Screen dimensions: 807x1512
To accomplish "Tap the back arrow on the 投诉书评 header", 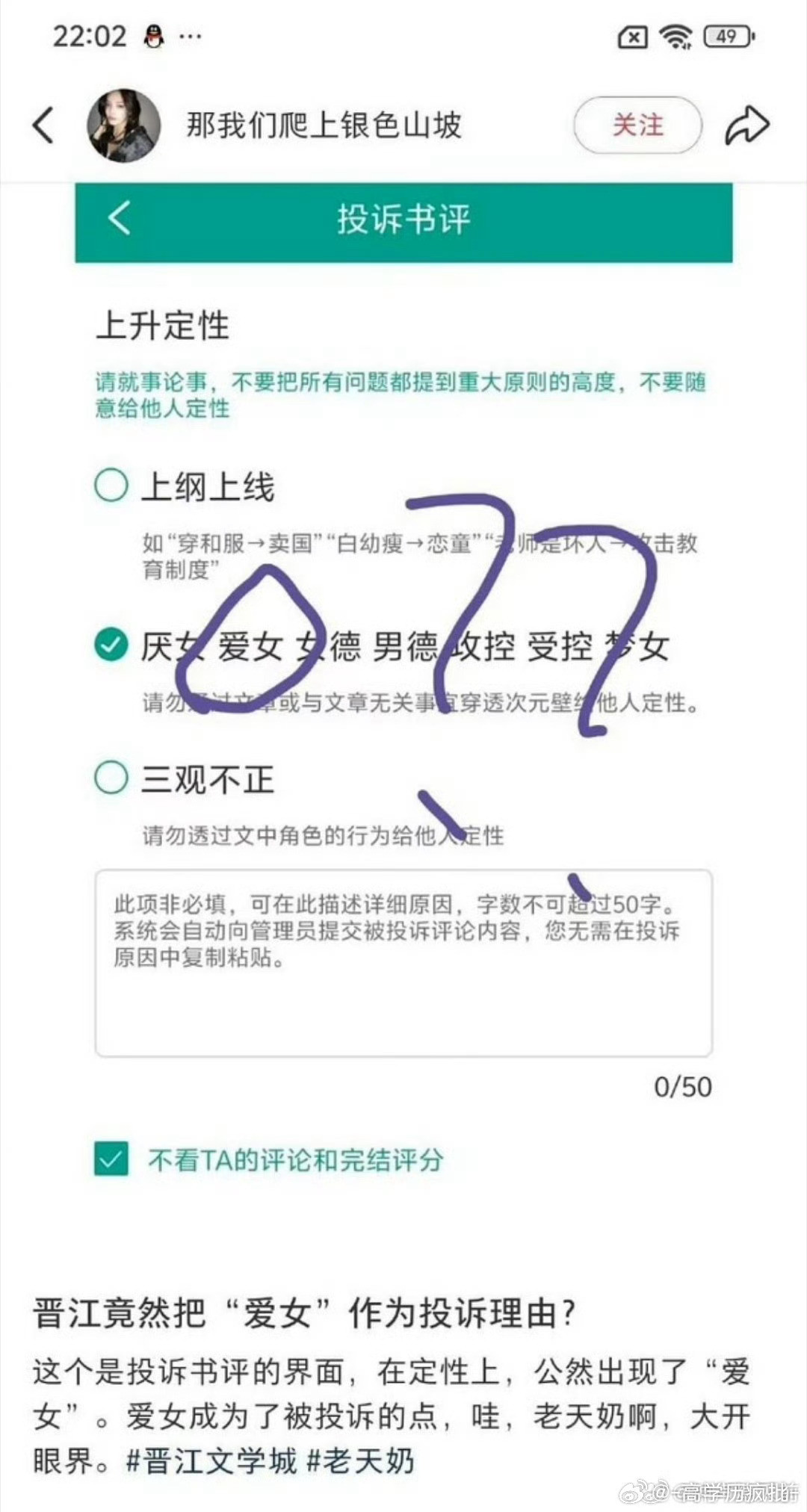I will point(120,220).
